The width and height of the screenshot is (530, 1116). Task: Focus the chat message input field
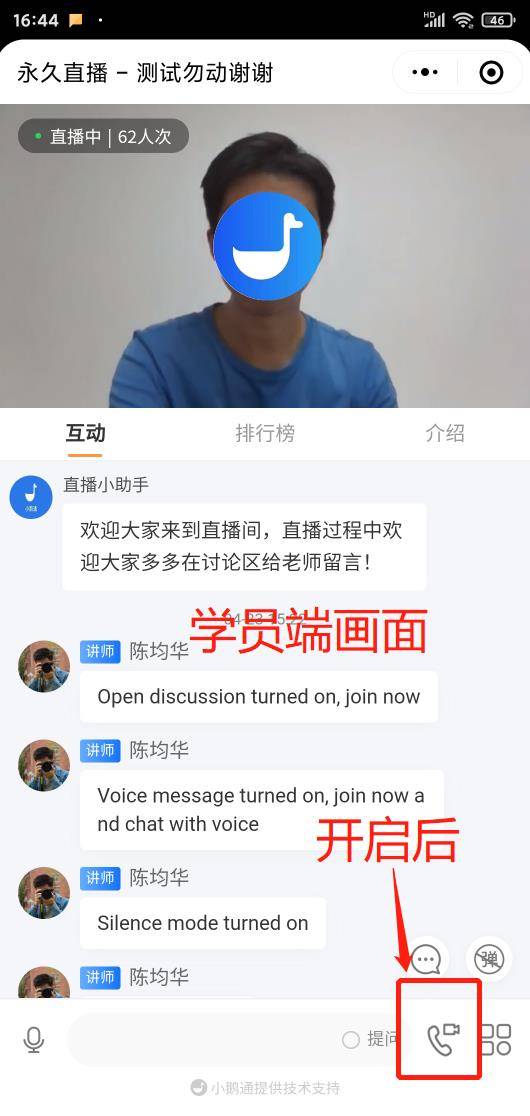click(x=203, y=1040)
